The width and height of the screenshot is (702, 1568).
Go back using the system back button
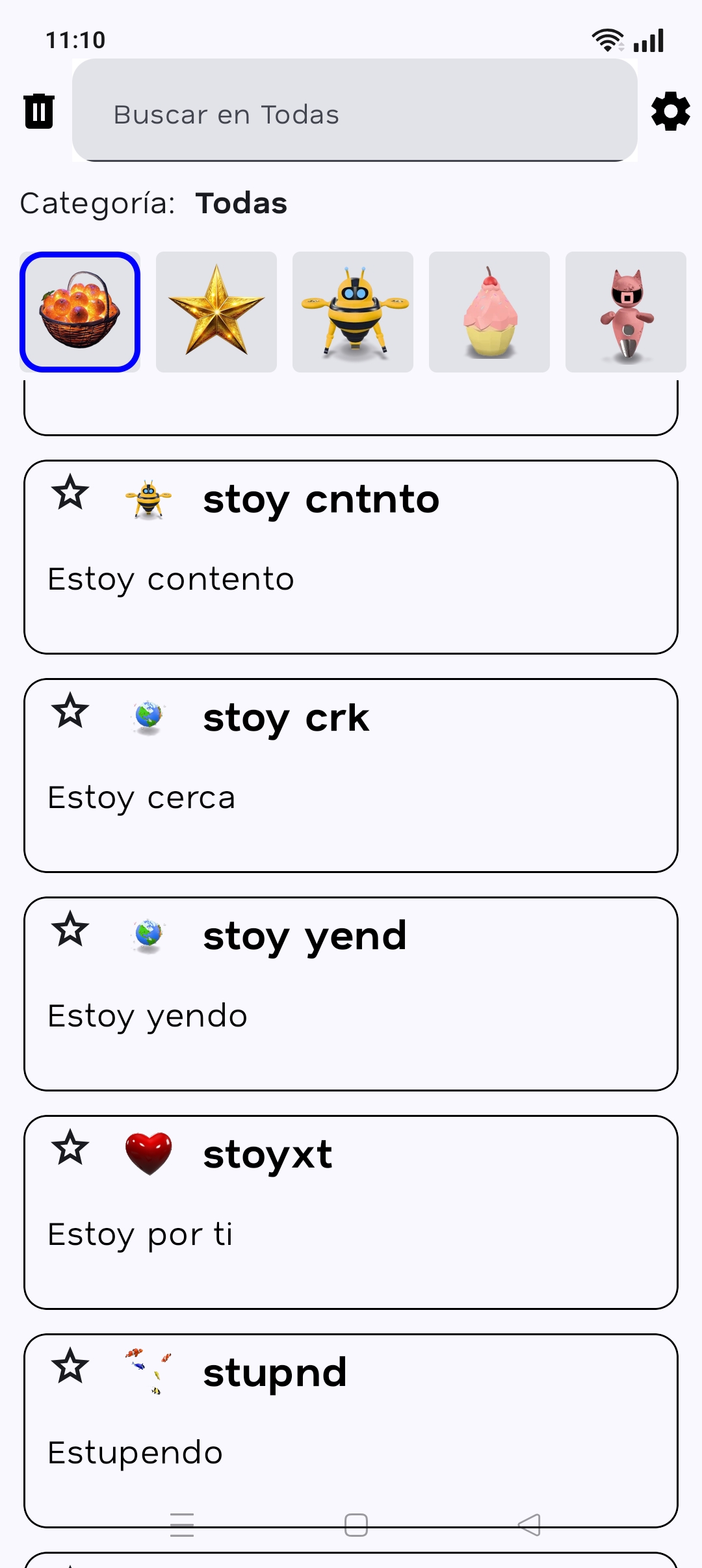(529, 1524)
